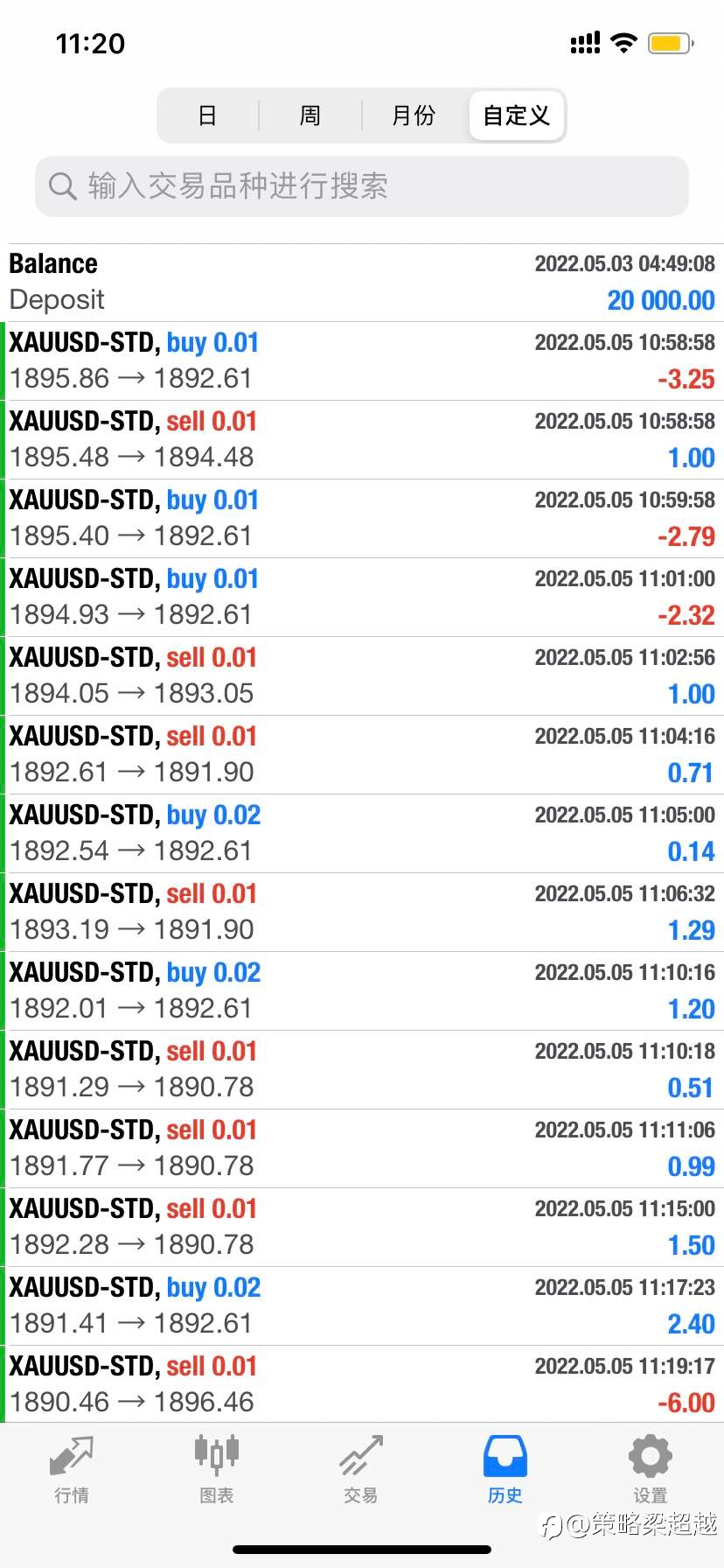Image resolution: width=724 pixels, height=1568 pixels.
Task: Expand the buy 0.02 trade with 0.14 profit
Action: (x=362, y=834)
